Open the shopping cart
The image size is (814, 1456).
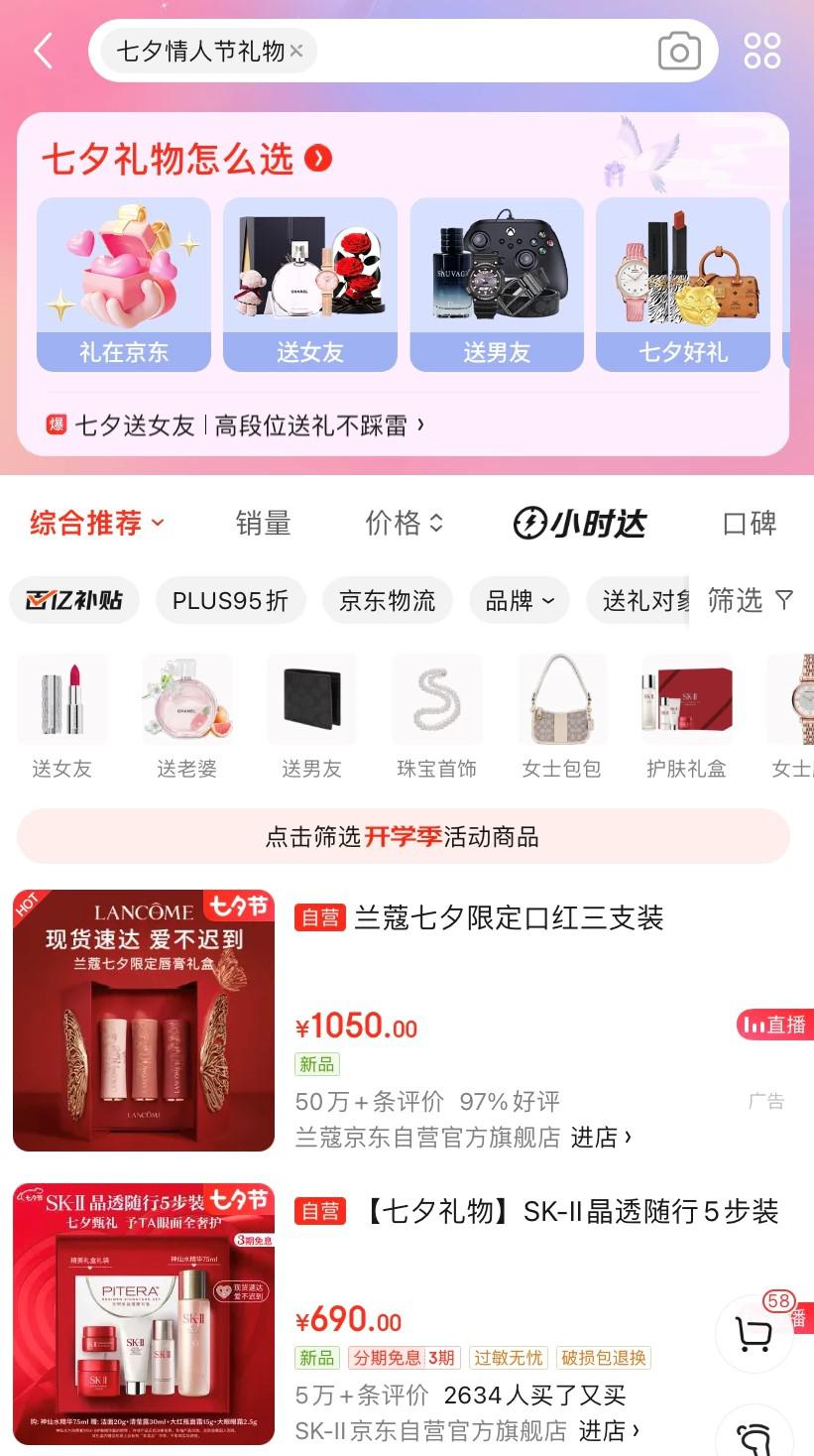click(755, 1334)
